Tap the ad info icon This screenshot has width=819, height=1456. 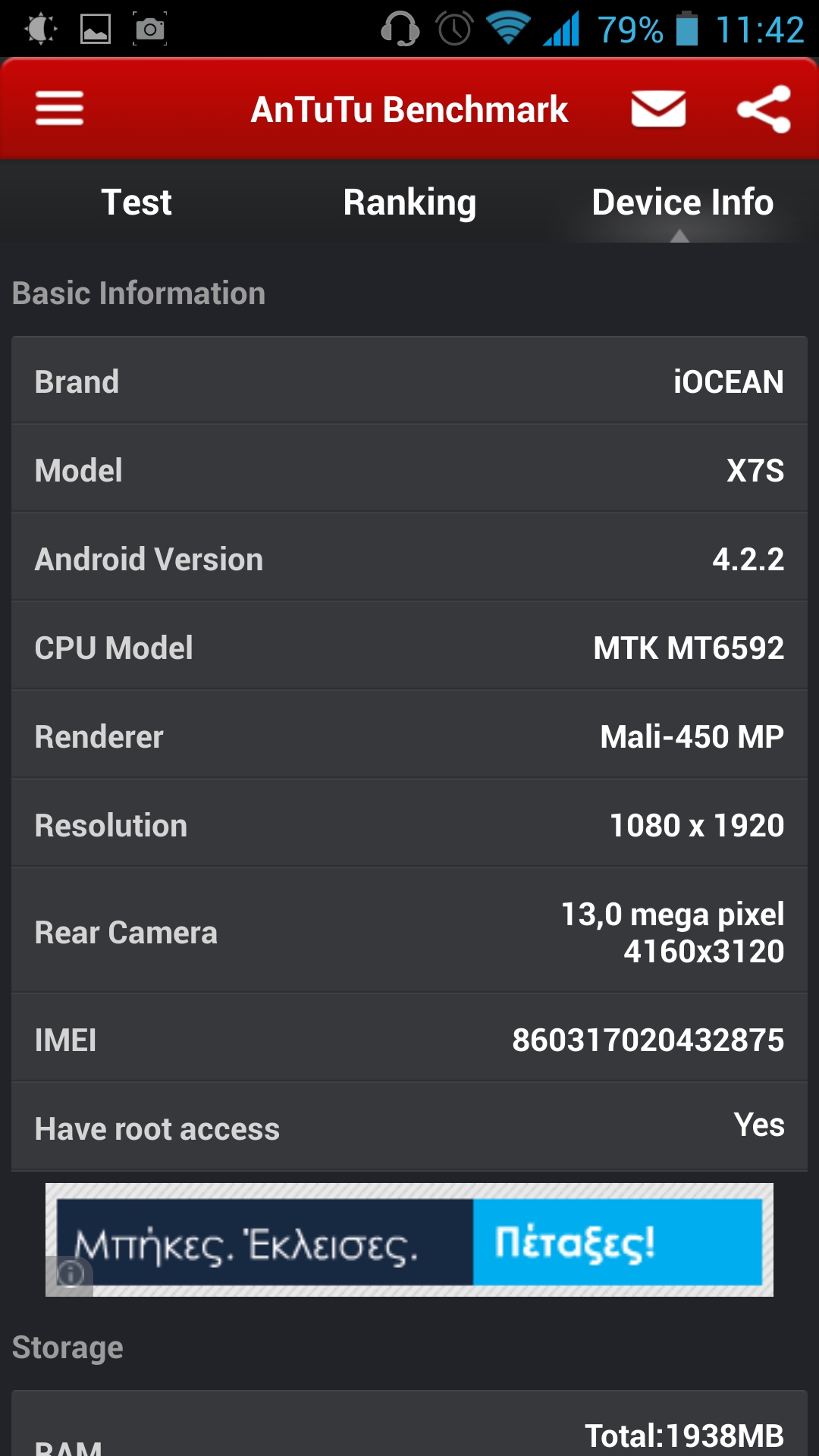coord(70,1274)
